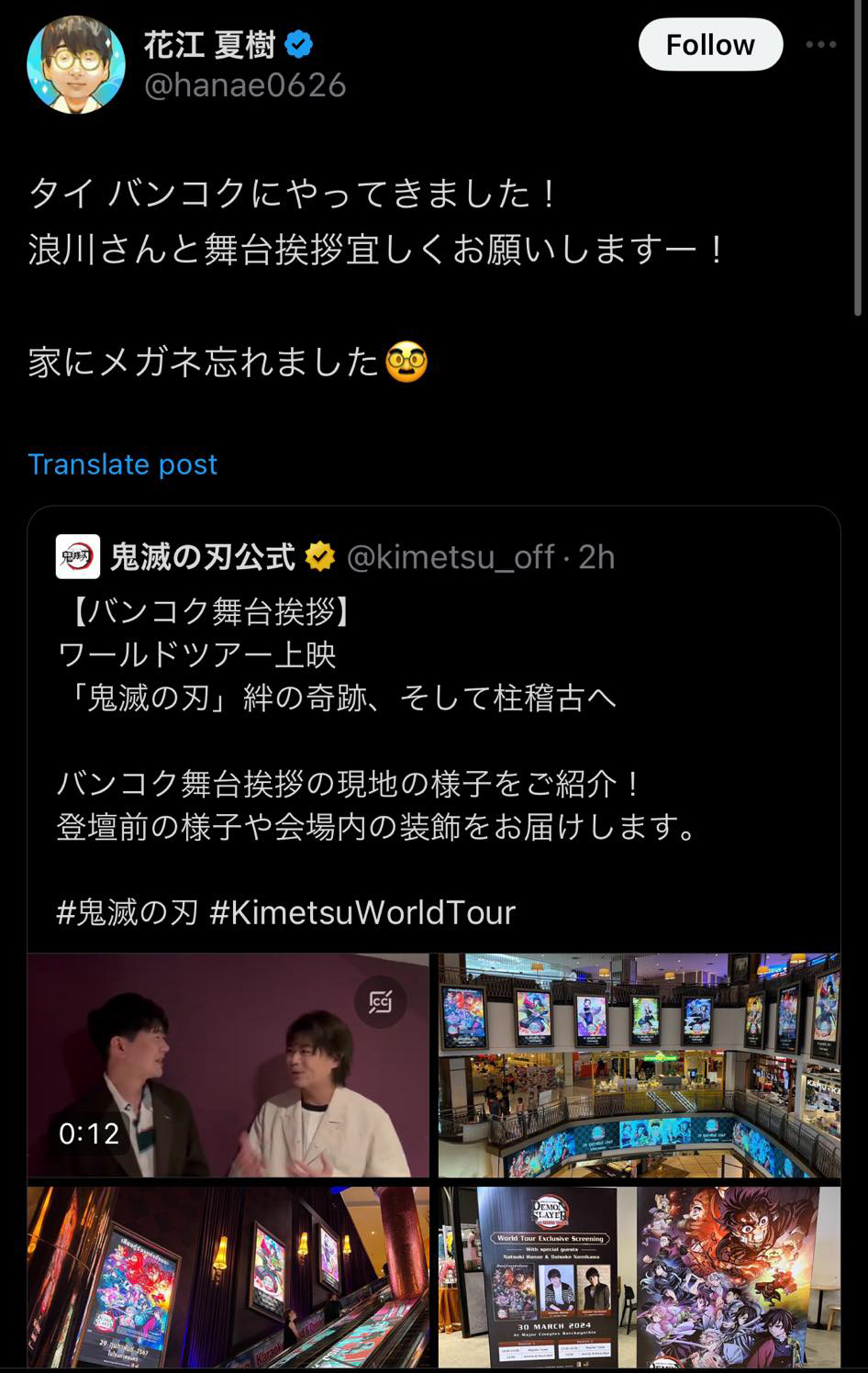868x1373 pixels.
Task: Open the #KimetsuWorldTour hashtag
Action: pyautogui.click(x=362, y=912)
